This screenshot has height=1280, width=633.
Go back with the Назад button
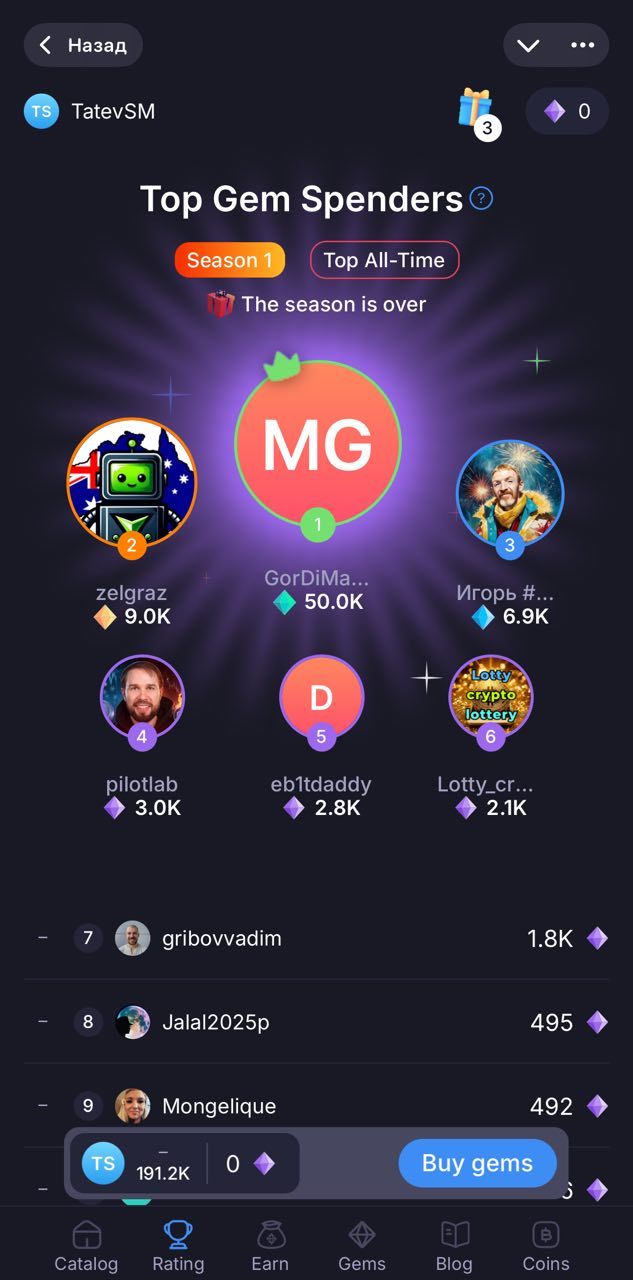tap(84, 45)
